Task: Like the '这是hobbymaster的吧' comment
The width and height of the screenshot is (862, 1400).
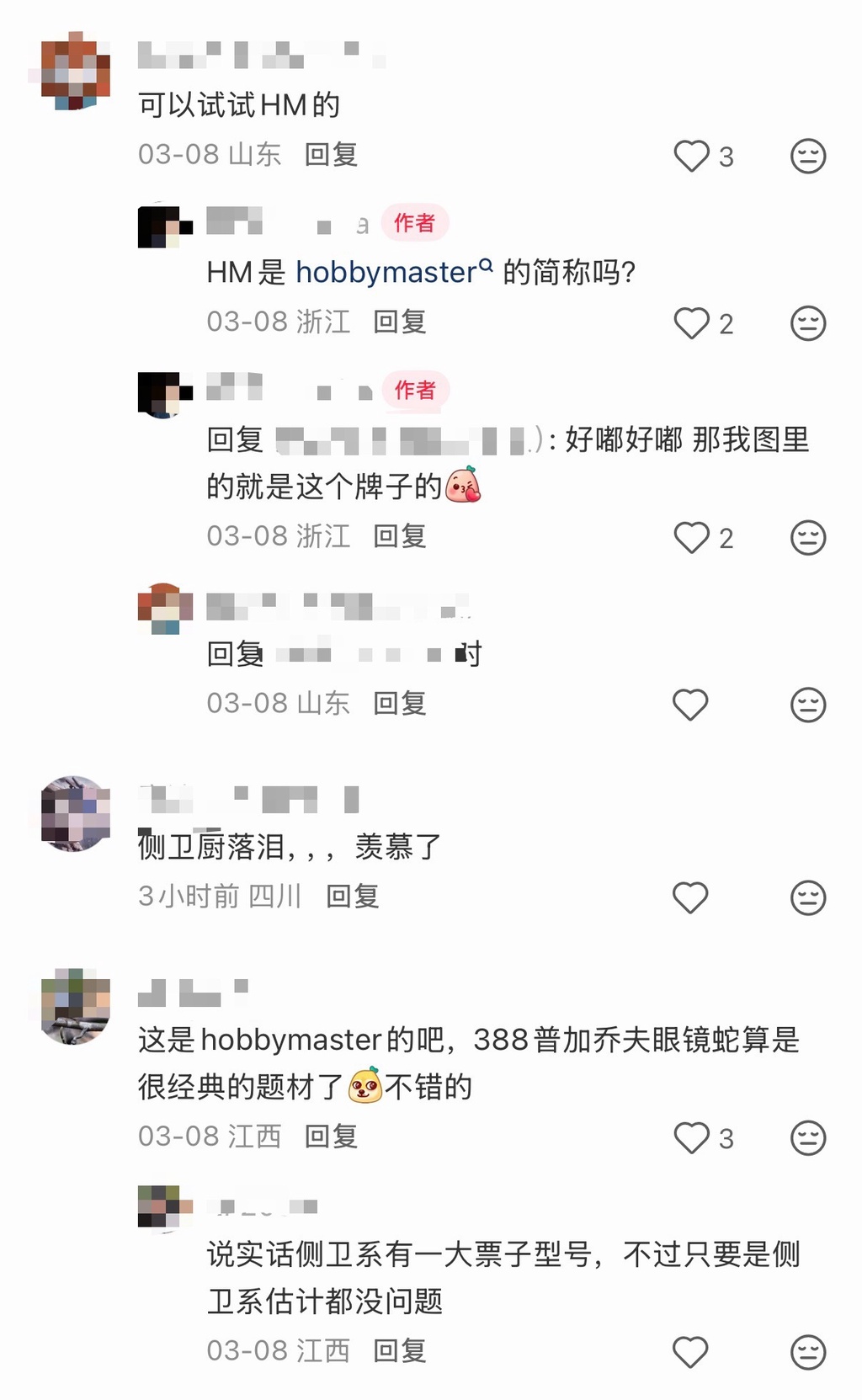Action: tap(692, 1138)
